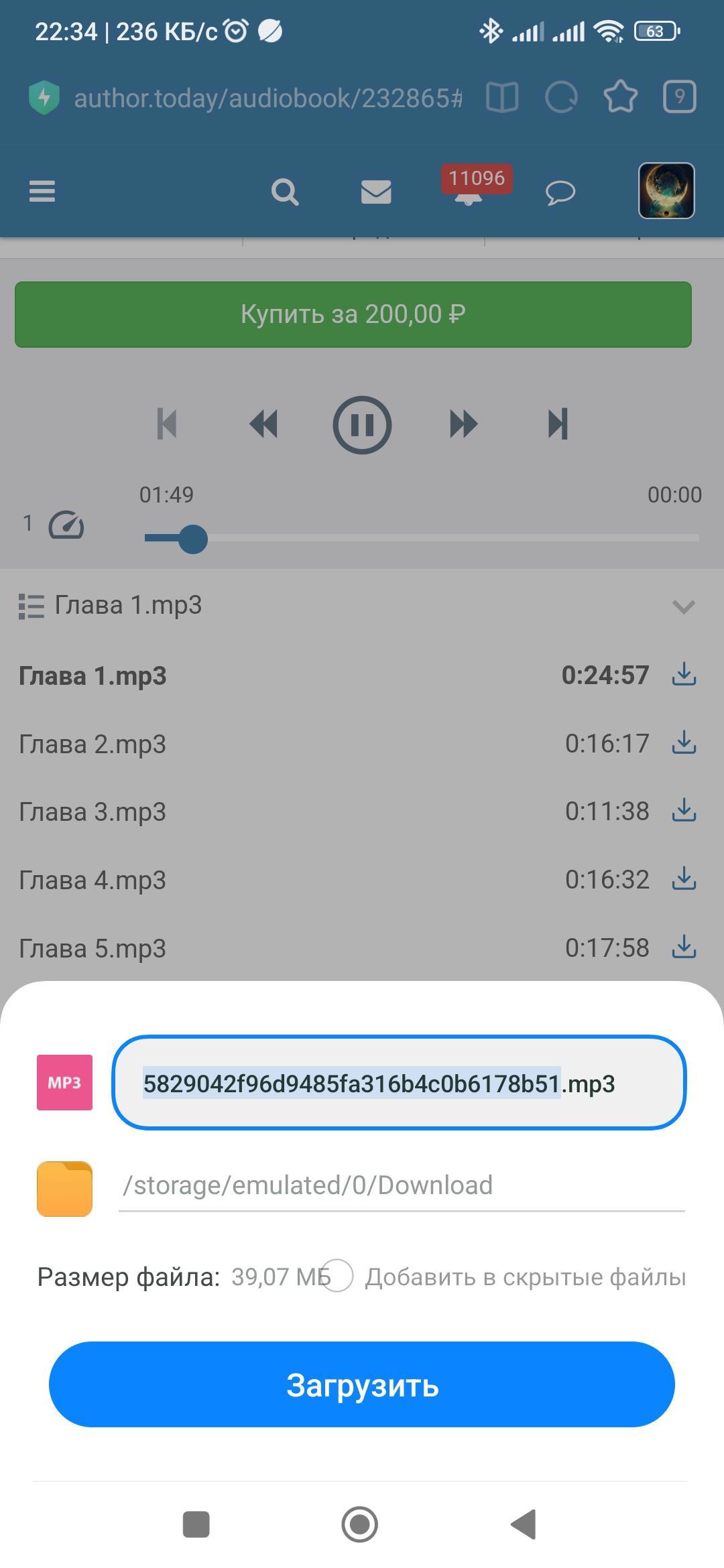Download Глава 4.mp3 file
Screen dimensions: 724x1568
(684, 879)
